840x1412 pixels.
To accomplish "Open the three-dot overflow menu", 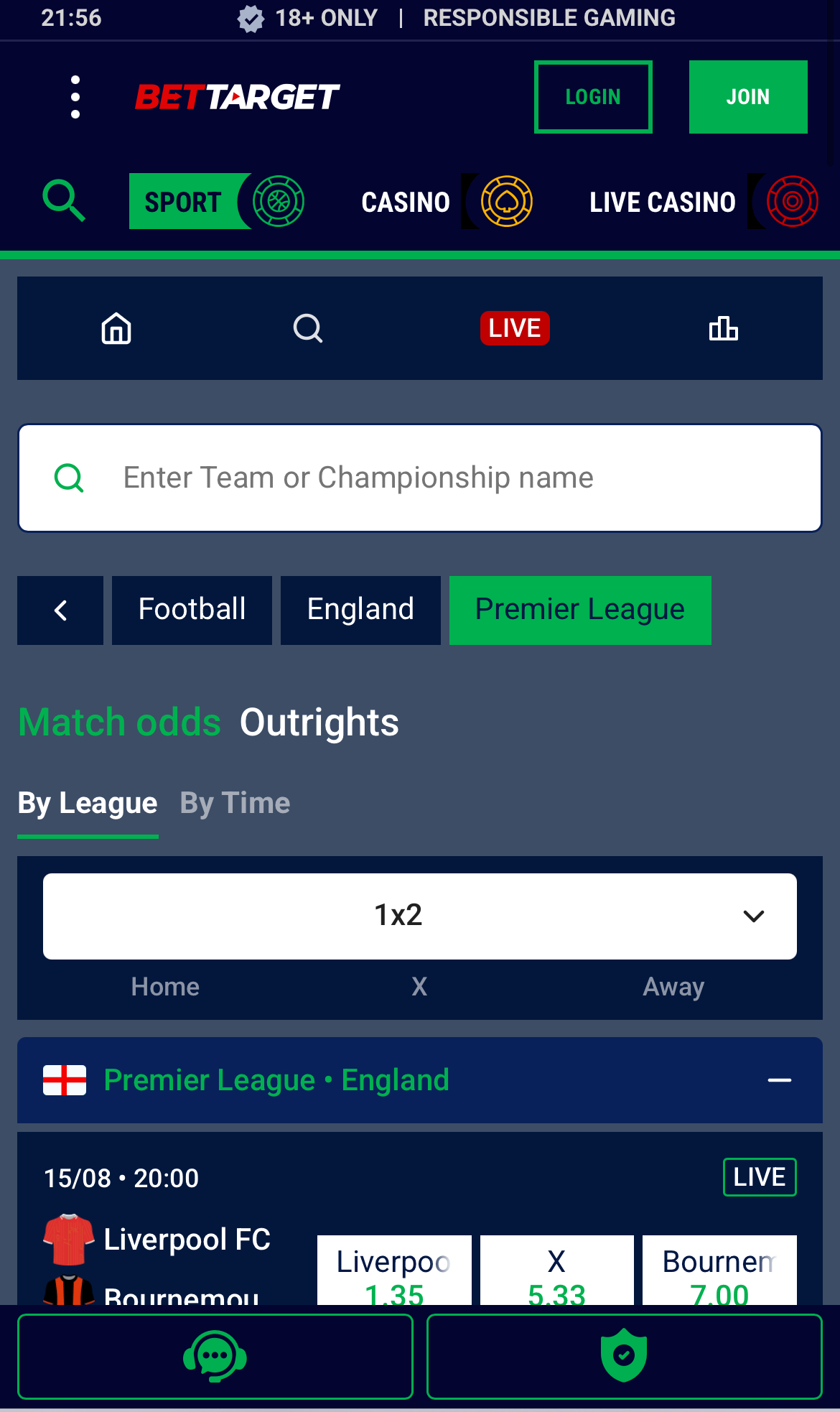I will (75, 97).
